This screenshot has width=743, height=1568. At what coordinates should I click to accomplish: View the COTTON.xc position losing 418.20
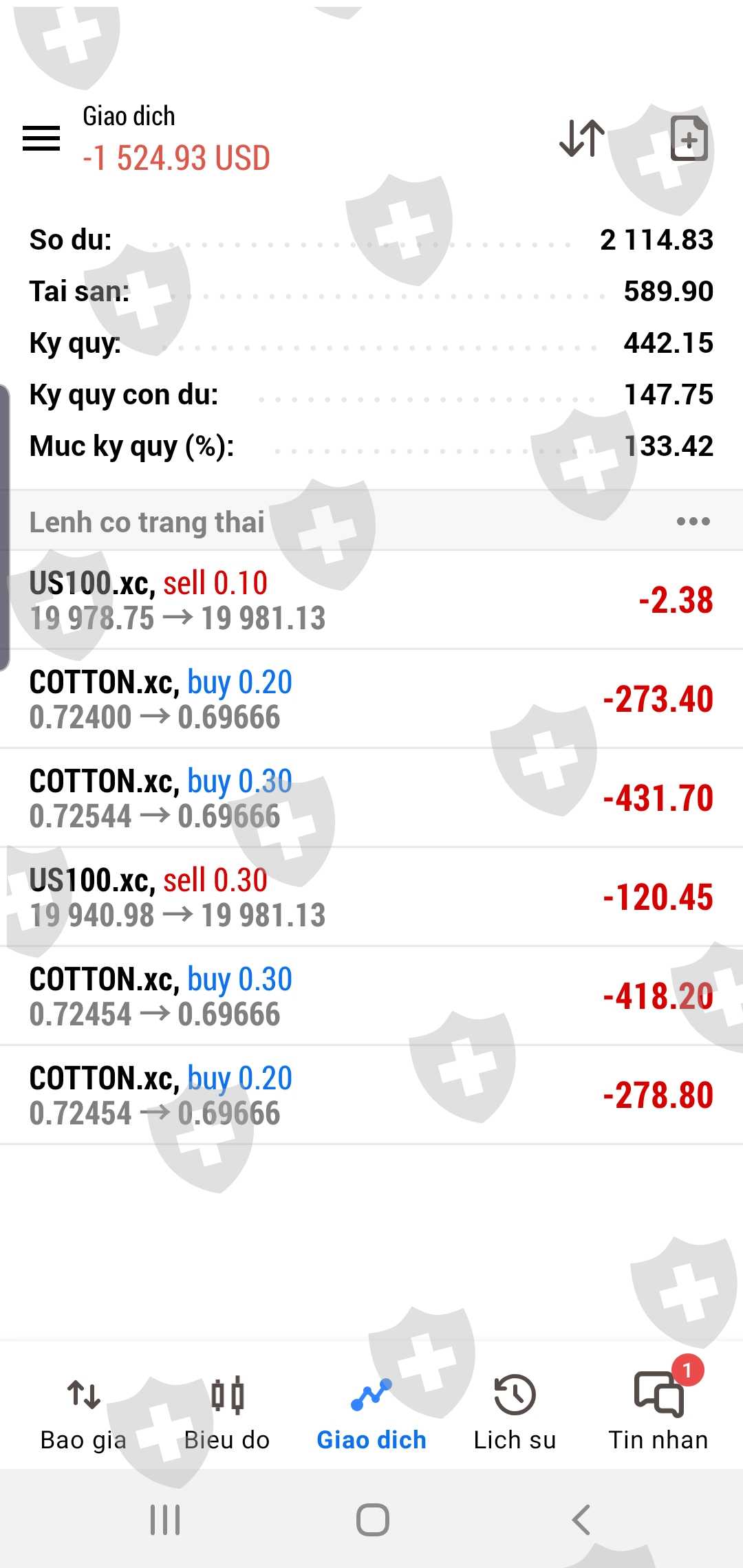tap(371, 996)
